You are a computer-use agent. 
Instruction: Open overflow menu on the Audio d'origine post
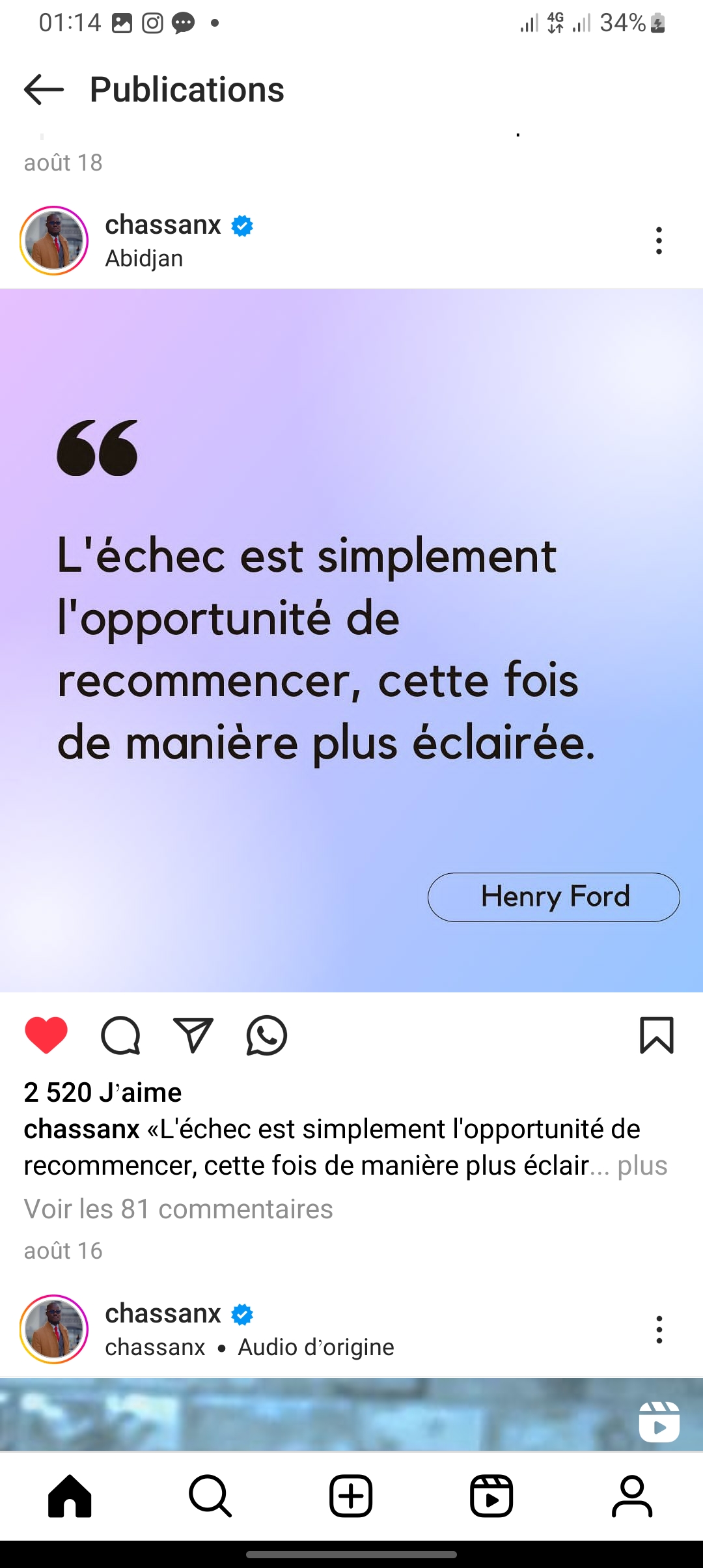point(659,1330)
